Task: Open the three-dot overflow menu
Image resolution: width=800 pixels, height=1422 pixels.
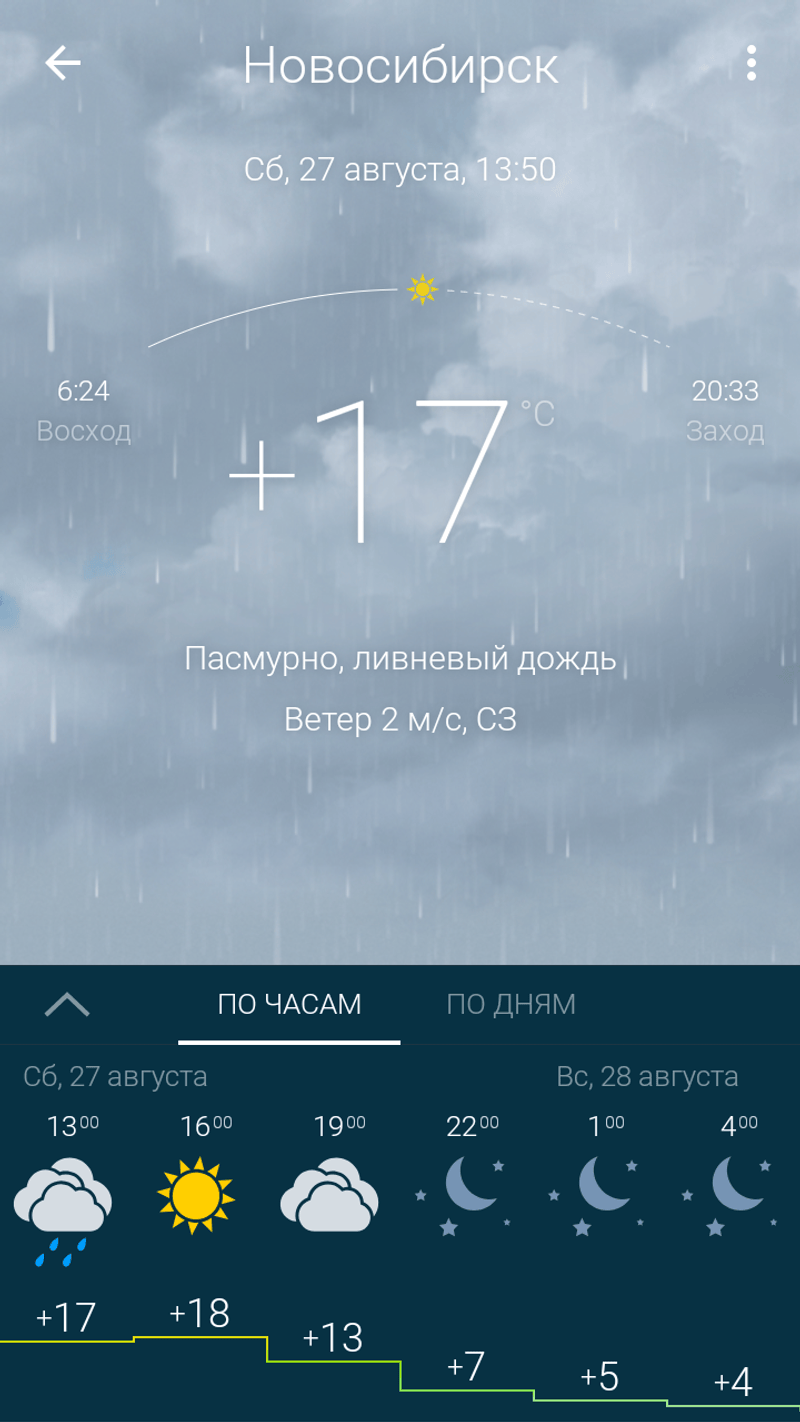Action: [751, 64]
